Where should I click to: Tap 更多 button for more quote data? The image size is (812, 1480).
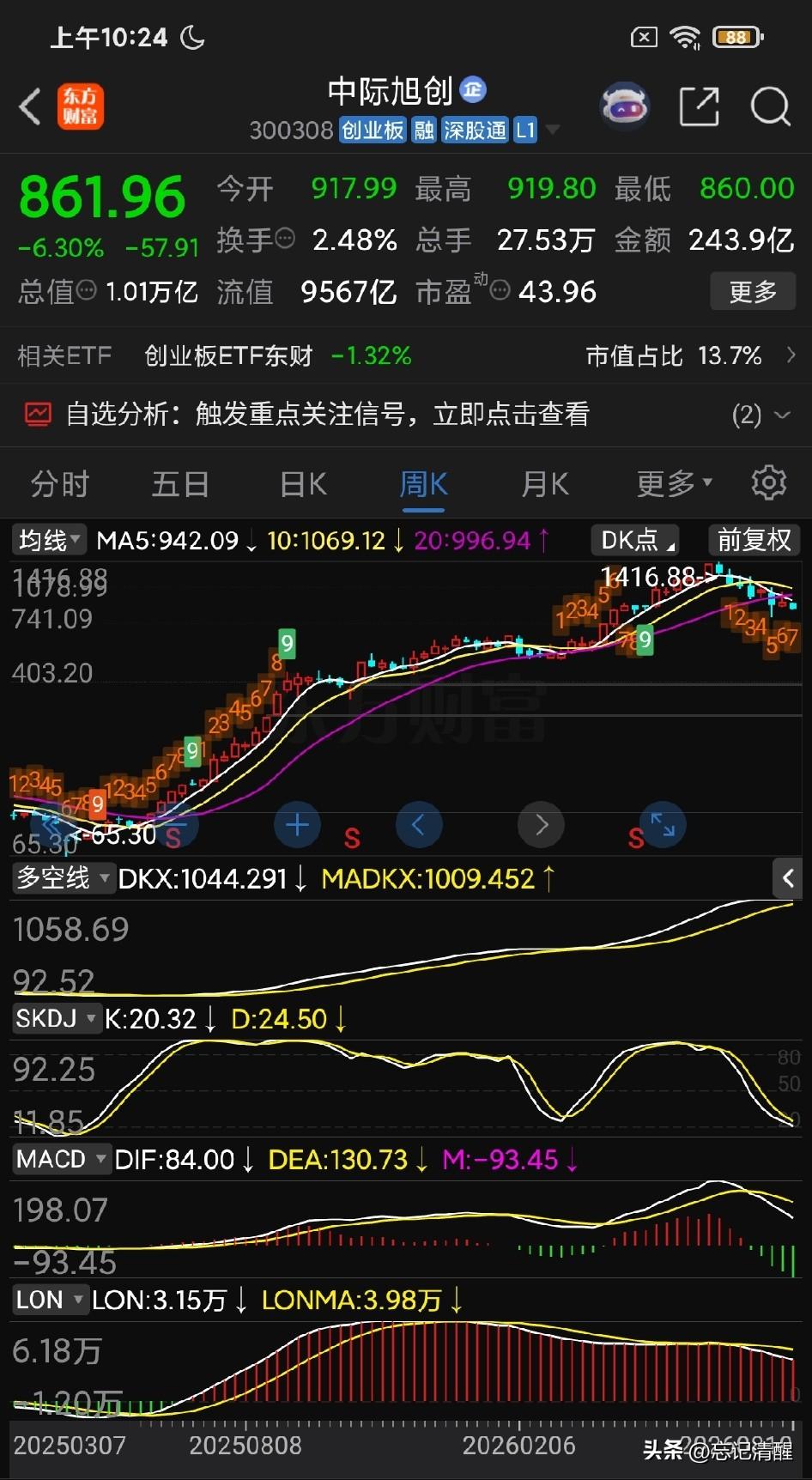coord(753,292)
